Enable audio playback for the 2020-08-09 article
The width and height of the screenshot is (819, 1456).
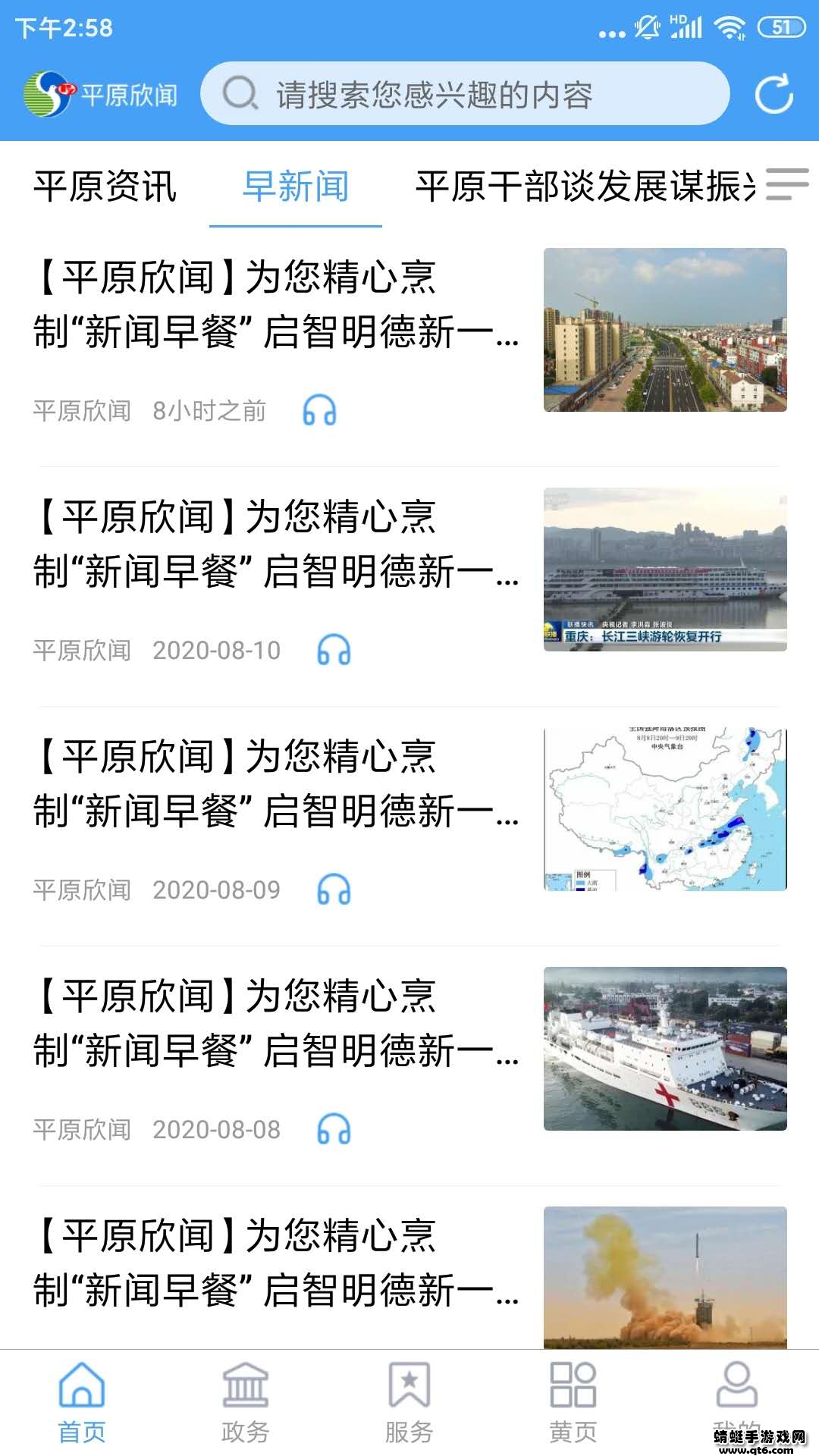coord(334,889)
